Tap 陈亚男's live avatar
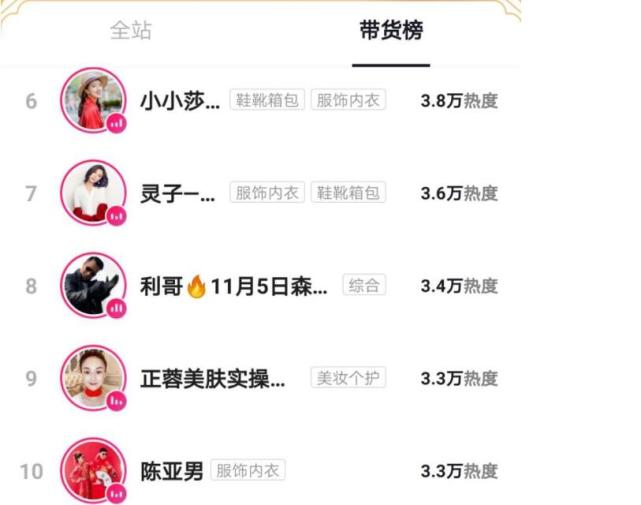Screen dimensions: 641x505 93,469
